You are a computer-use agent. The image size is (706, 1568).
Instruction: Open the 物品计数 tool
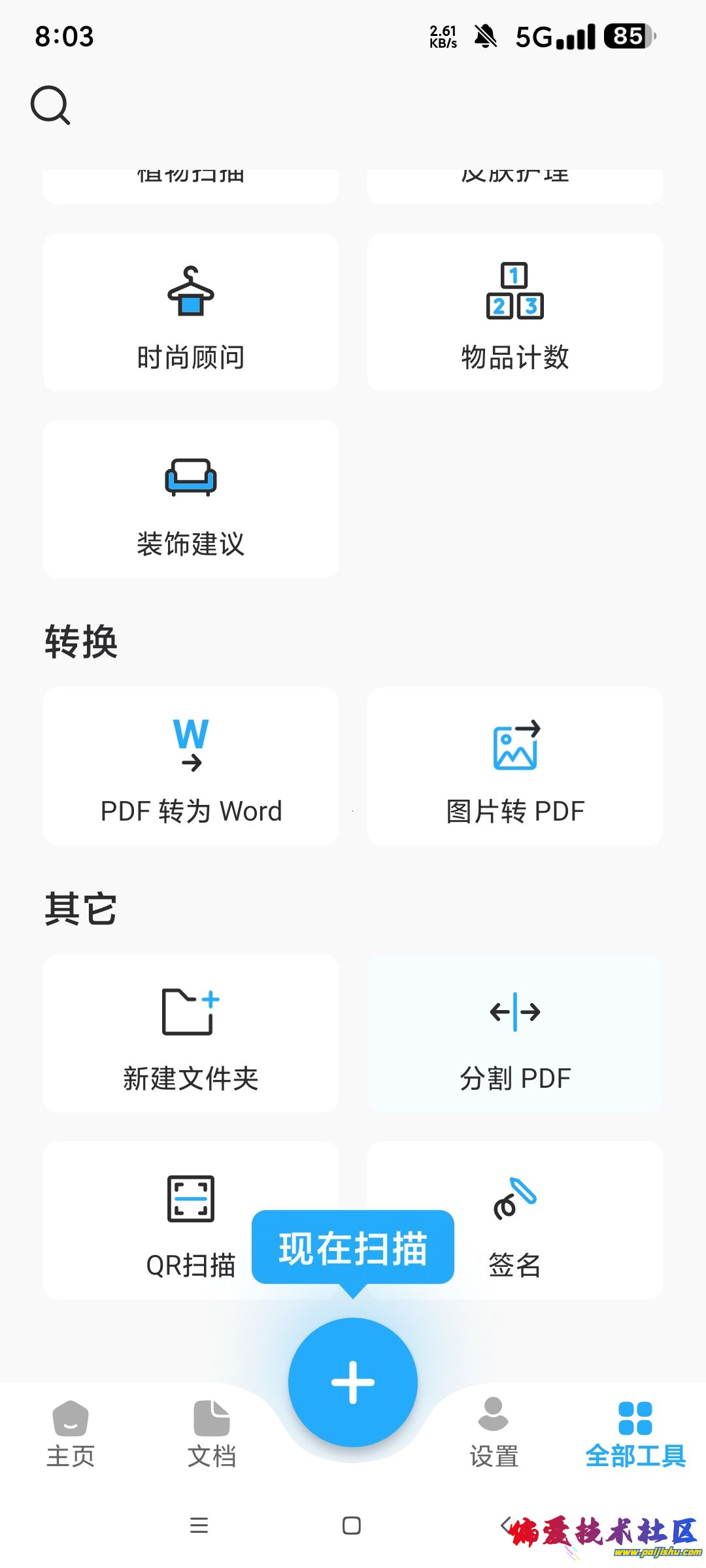click(x=515, y=312)
